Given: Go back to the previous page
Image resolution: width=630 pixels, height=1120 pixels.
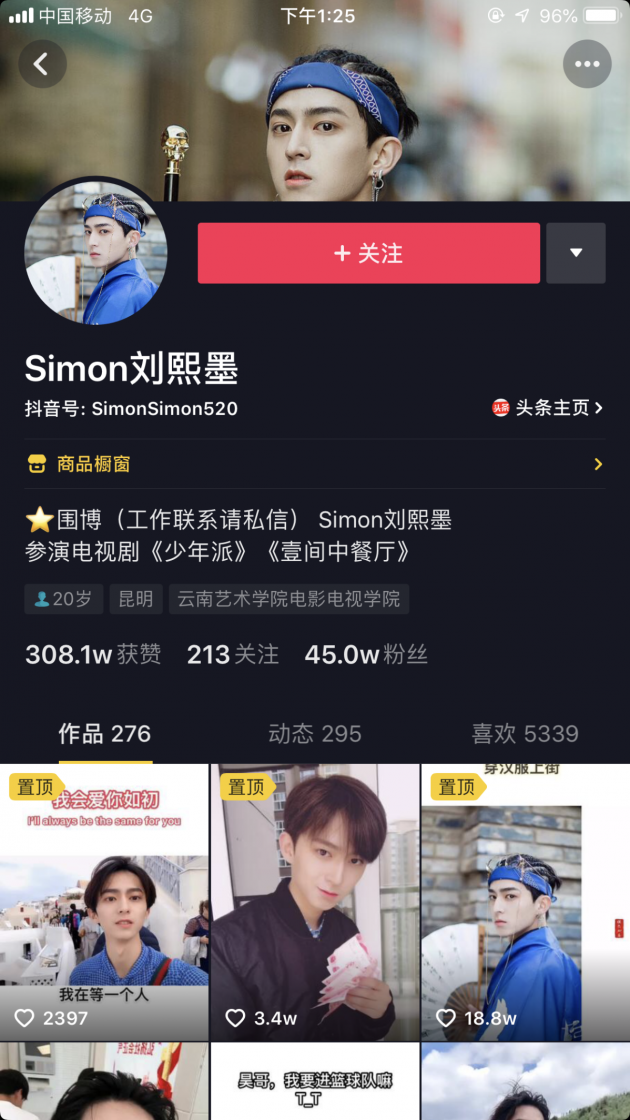Looking at the screenshot, I should point(41,65).
